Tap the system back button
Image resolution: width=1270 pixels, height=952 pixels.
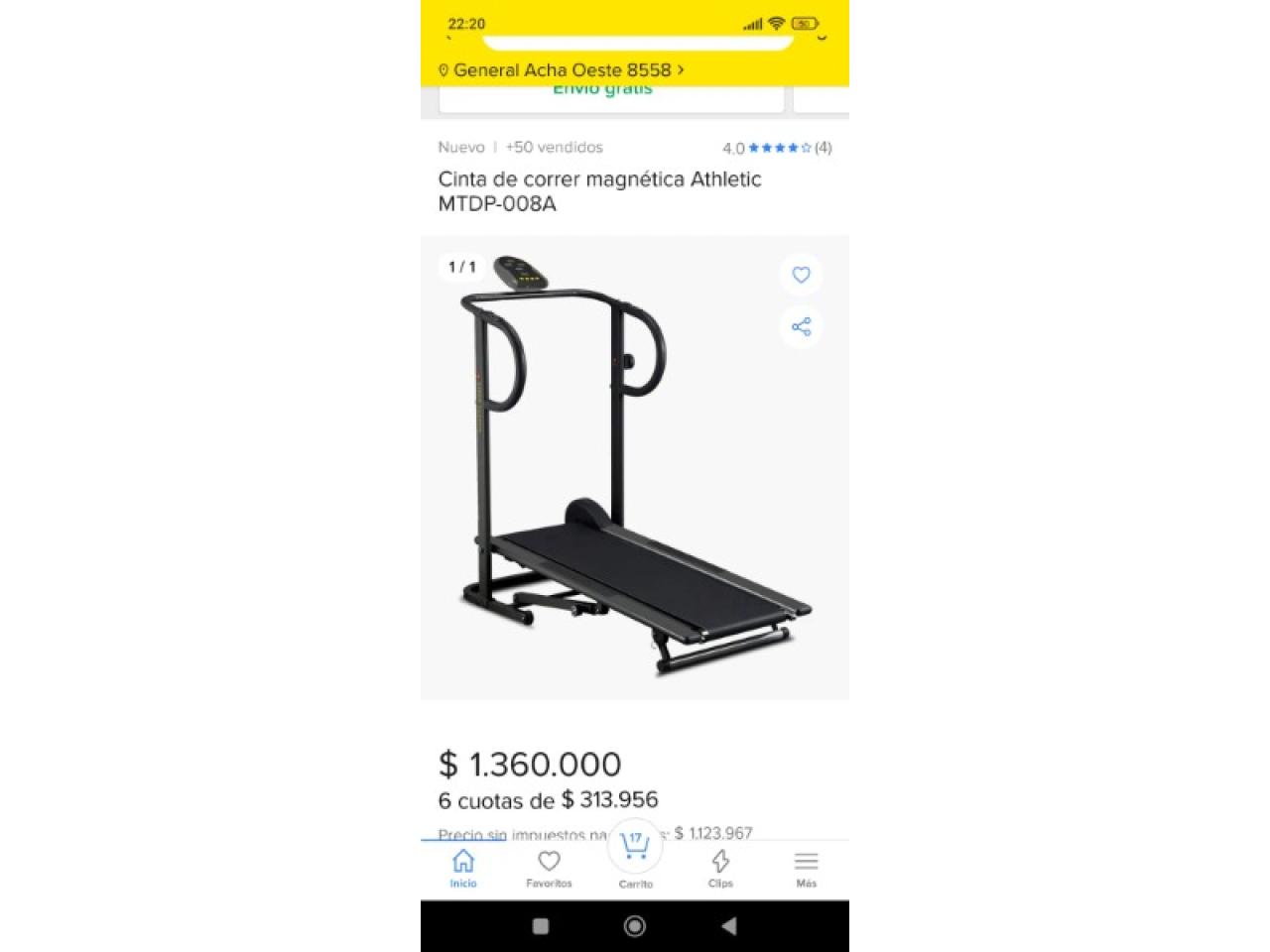tap(729, 926)
